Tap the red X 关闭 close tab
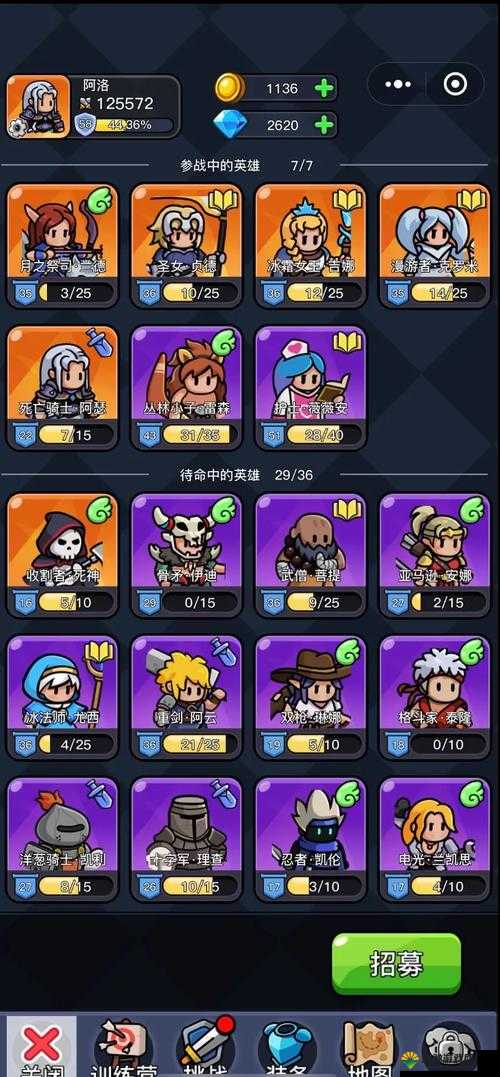Viewport: 500px width, 1077px height. pos(41,1047)
